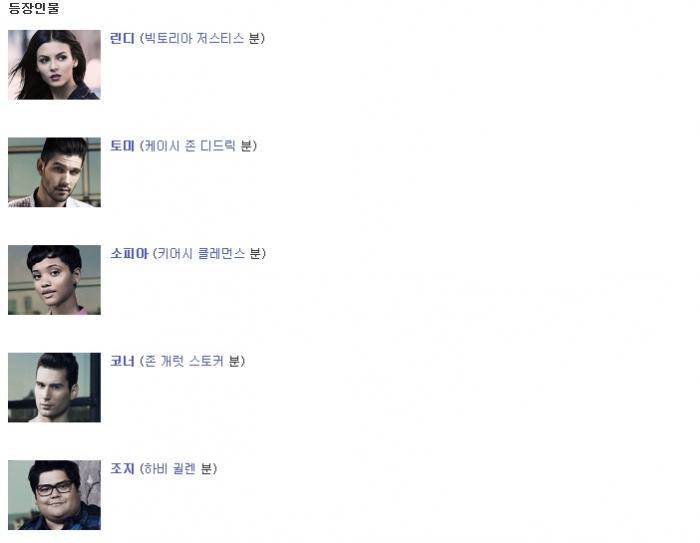
Task: Open actor link 키어시 클레먼스
Action: point(199,254)
